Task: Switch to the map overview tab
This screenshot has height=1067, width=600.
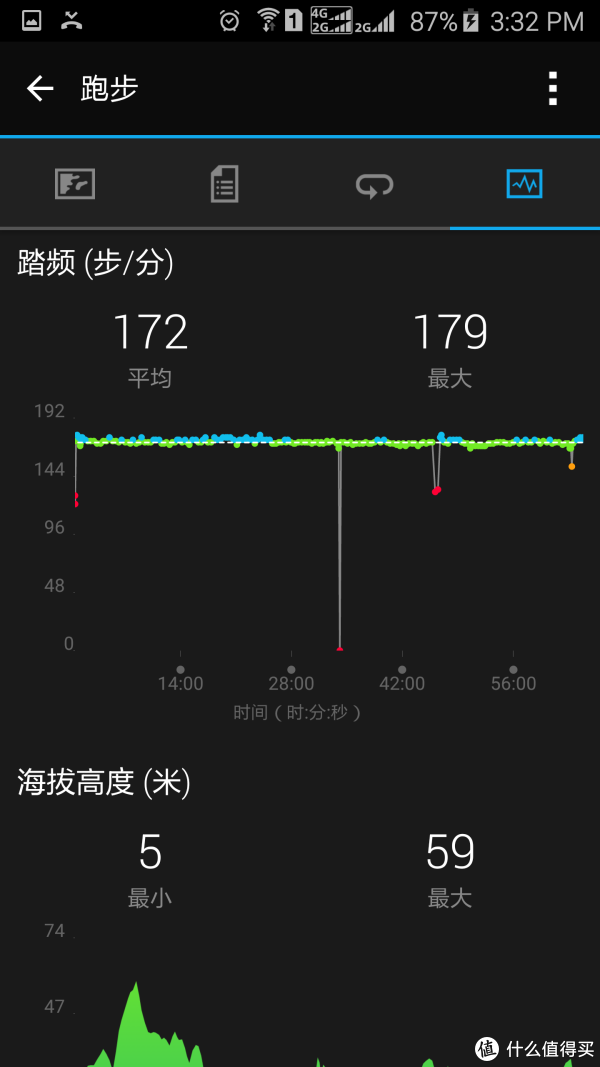Action: pos(75,184)
